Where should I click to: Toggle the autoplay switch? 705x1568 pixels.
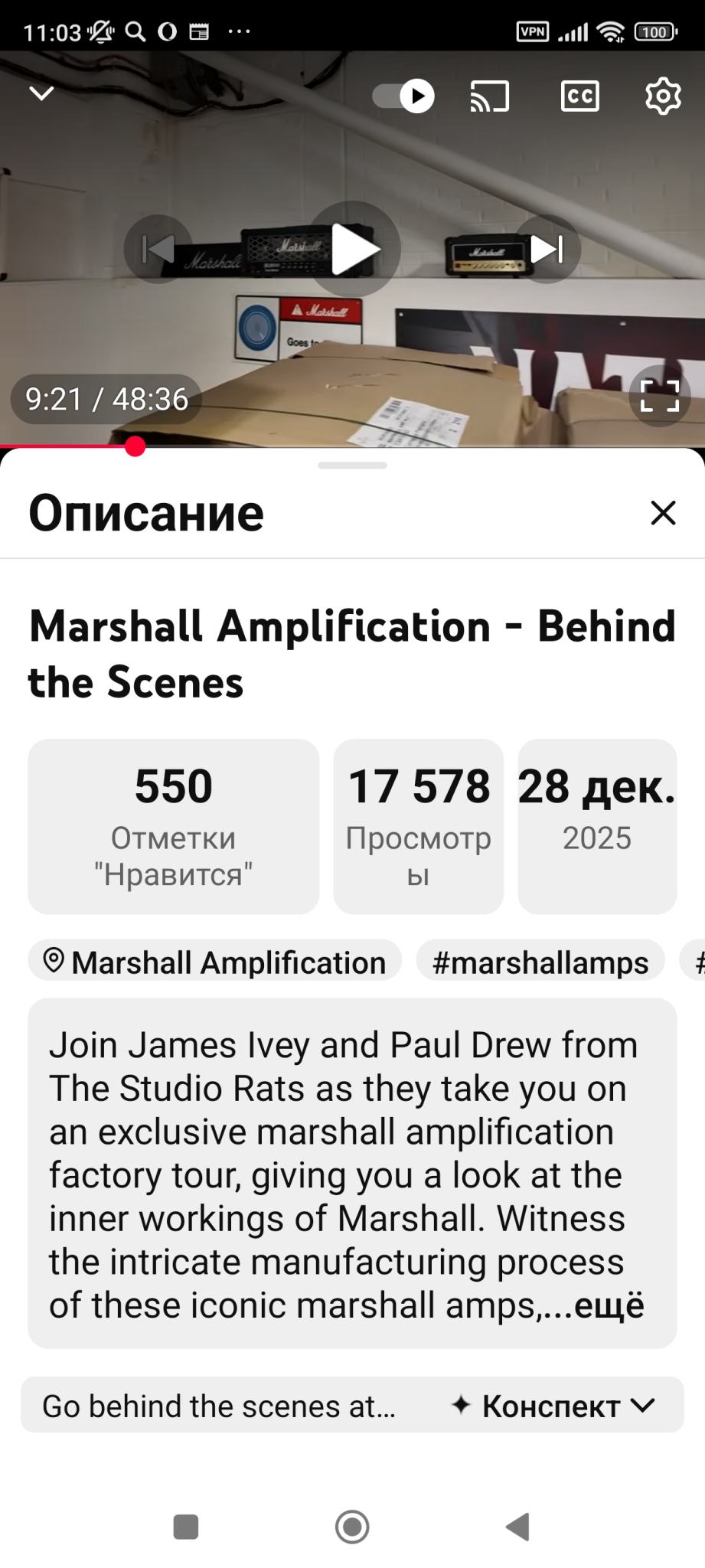403,96
